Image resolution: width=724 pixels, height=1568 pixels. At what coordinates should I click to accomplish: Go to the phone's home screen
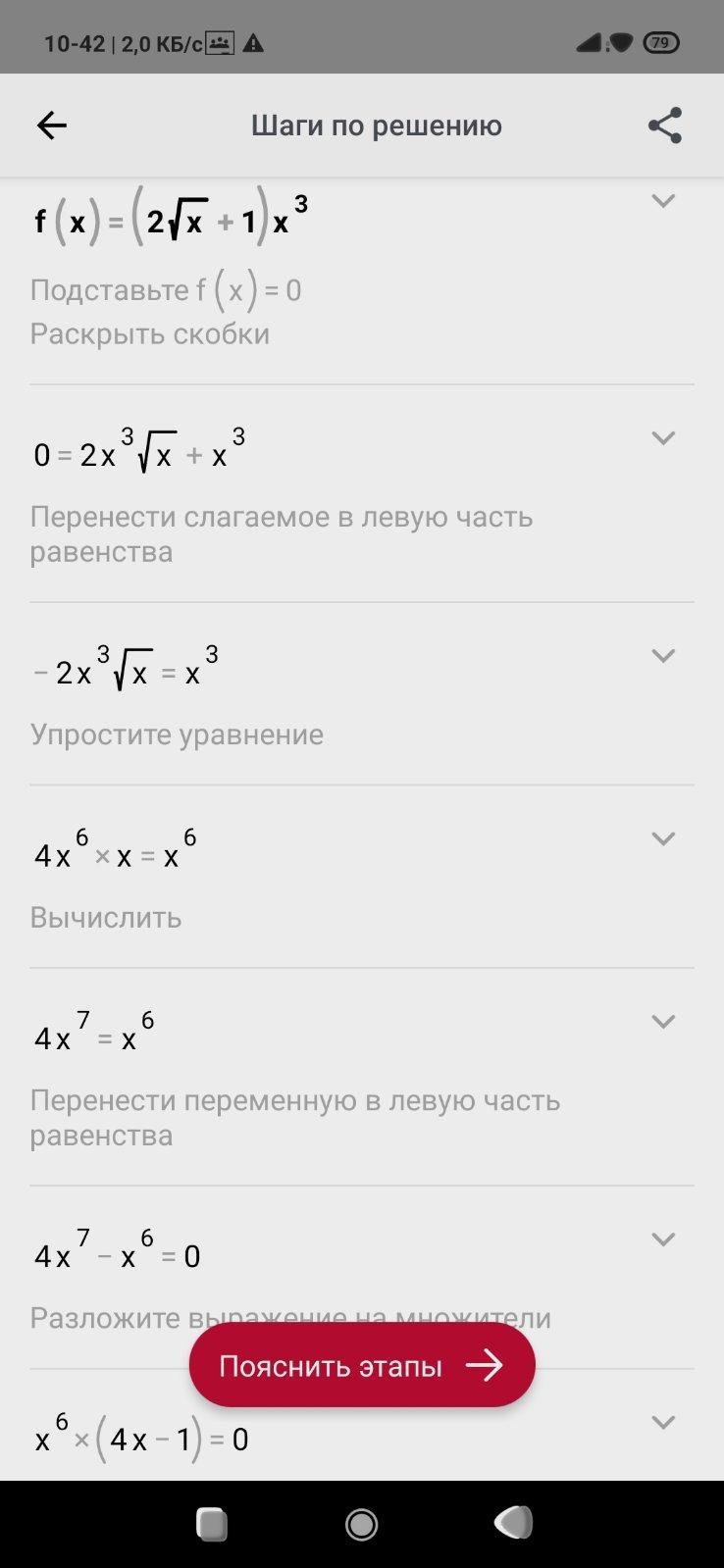[362, 1524]
